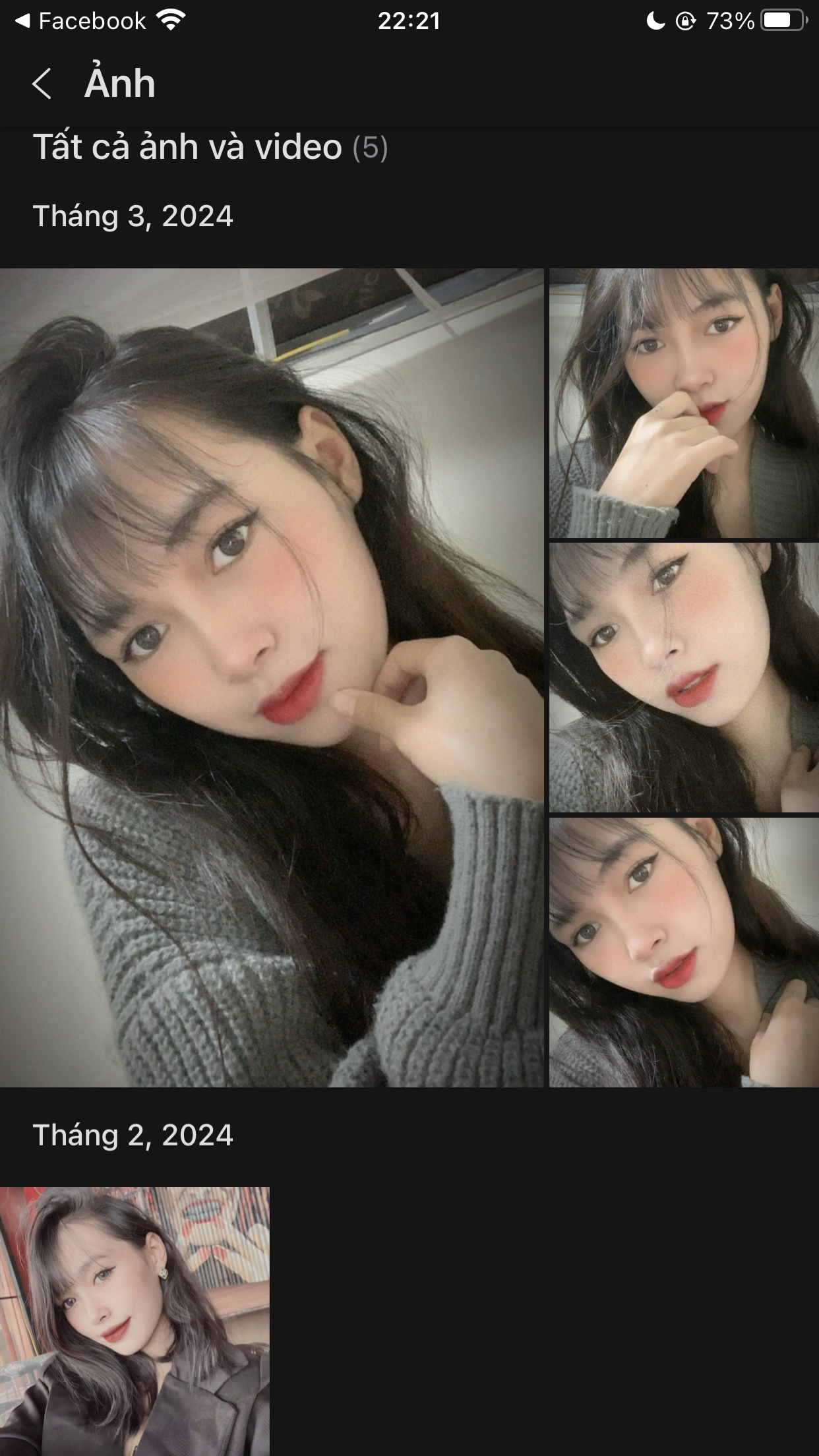The image size is (819, 1456).
Task: Open the photo with hand covering mouth
Action: 684,403
